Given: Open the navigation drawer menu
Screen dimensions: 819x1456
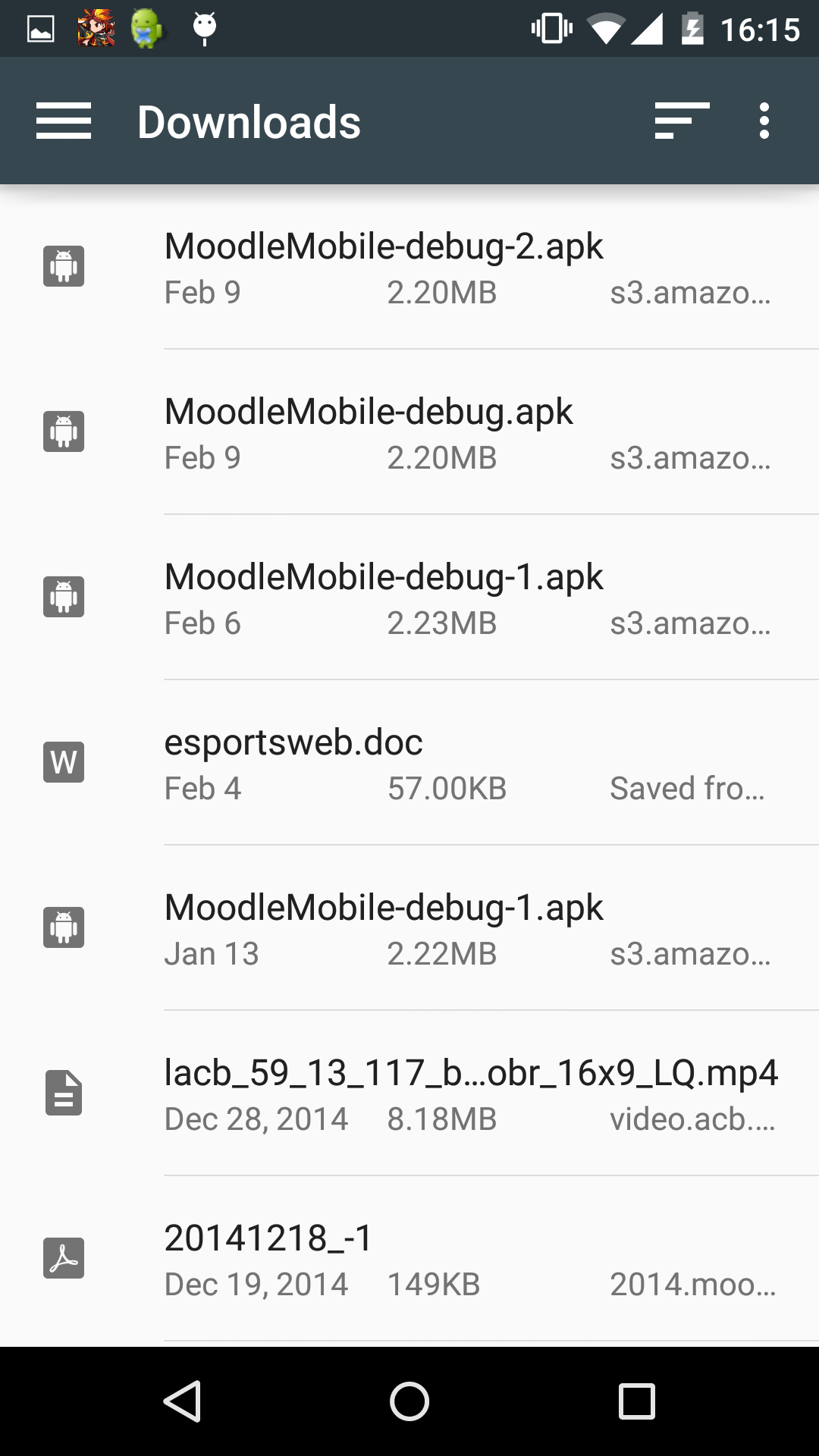Looking at the screenshot, I should (64, 121).
